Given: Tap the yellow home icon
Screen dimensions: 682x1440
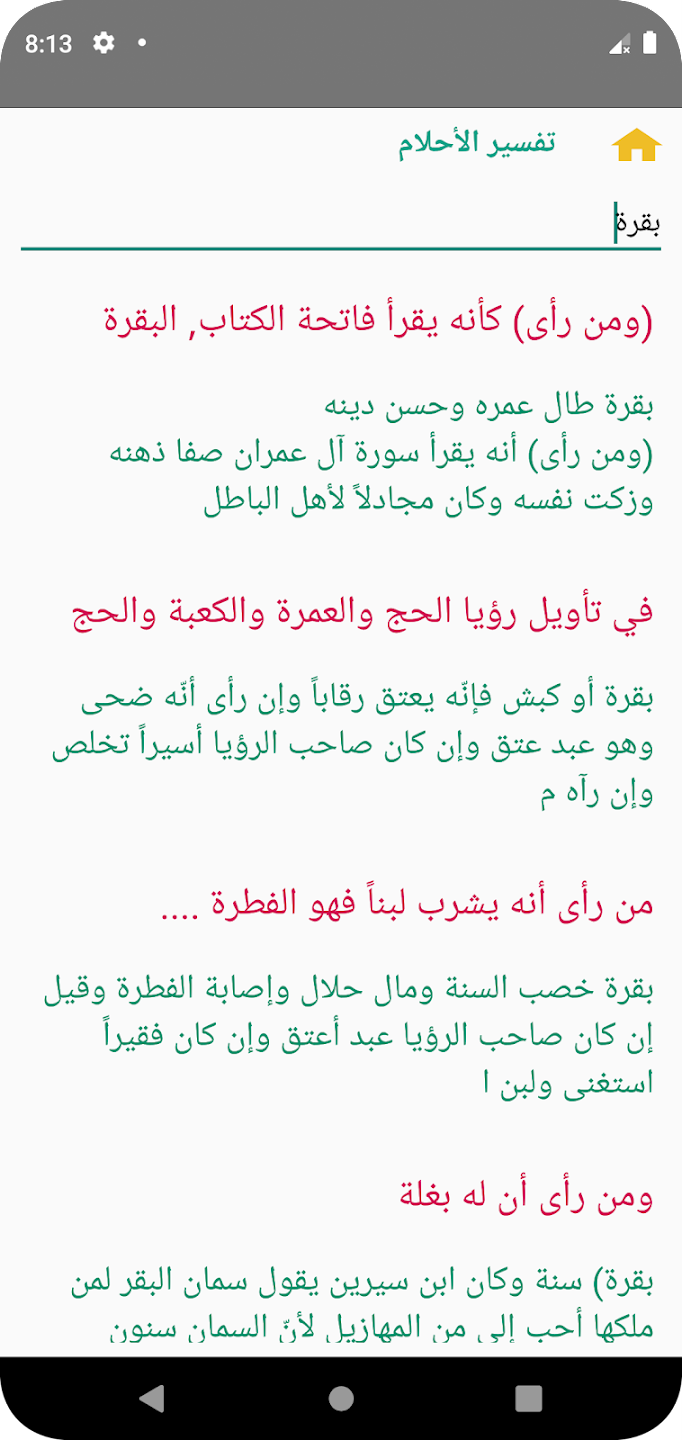Looking at the screenshot, I should click(636, 145).
